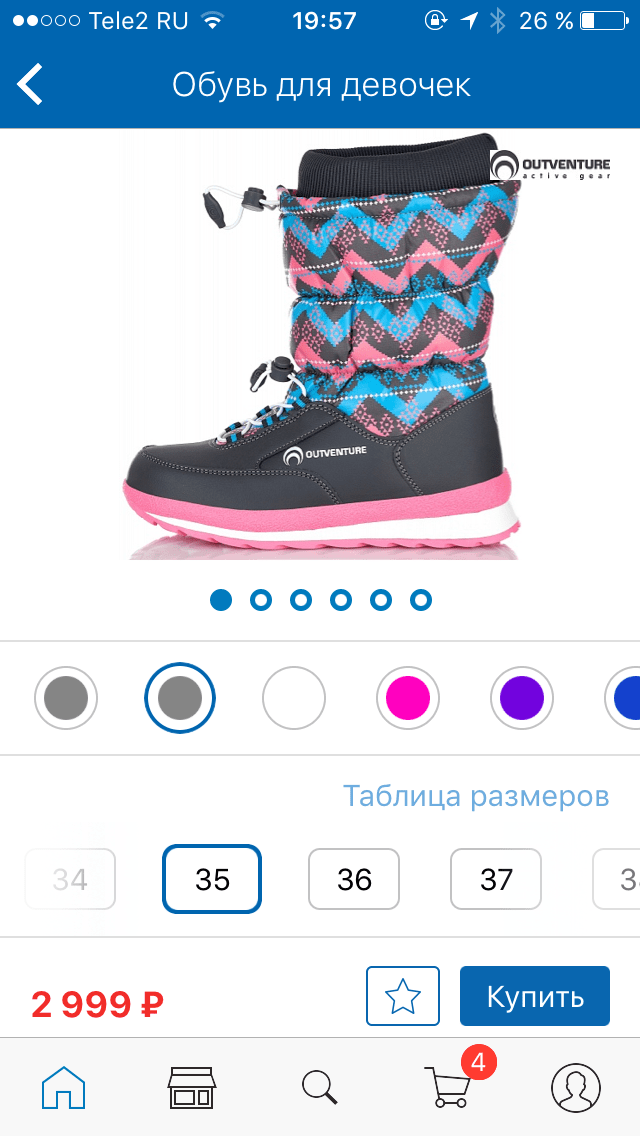Viewport: 640px width, 1136px height.
Task: Switch to the home tab
Action: pyautogui.click(x=64, y=1087)
